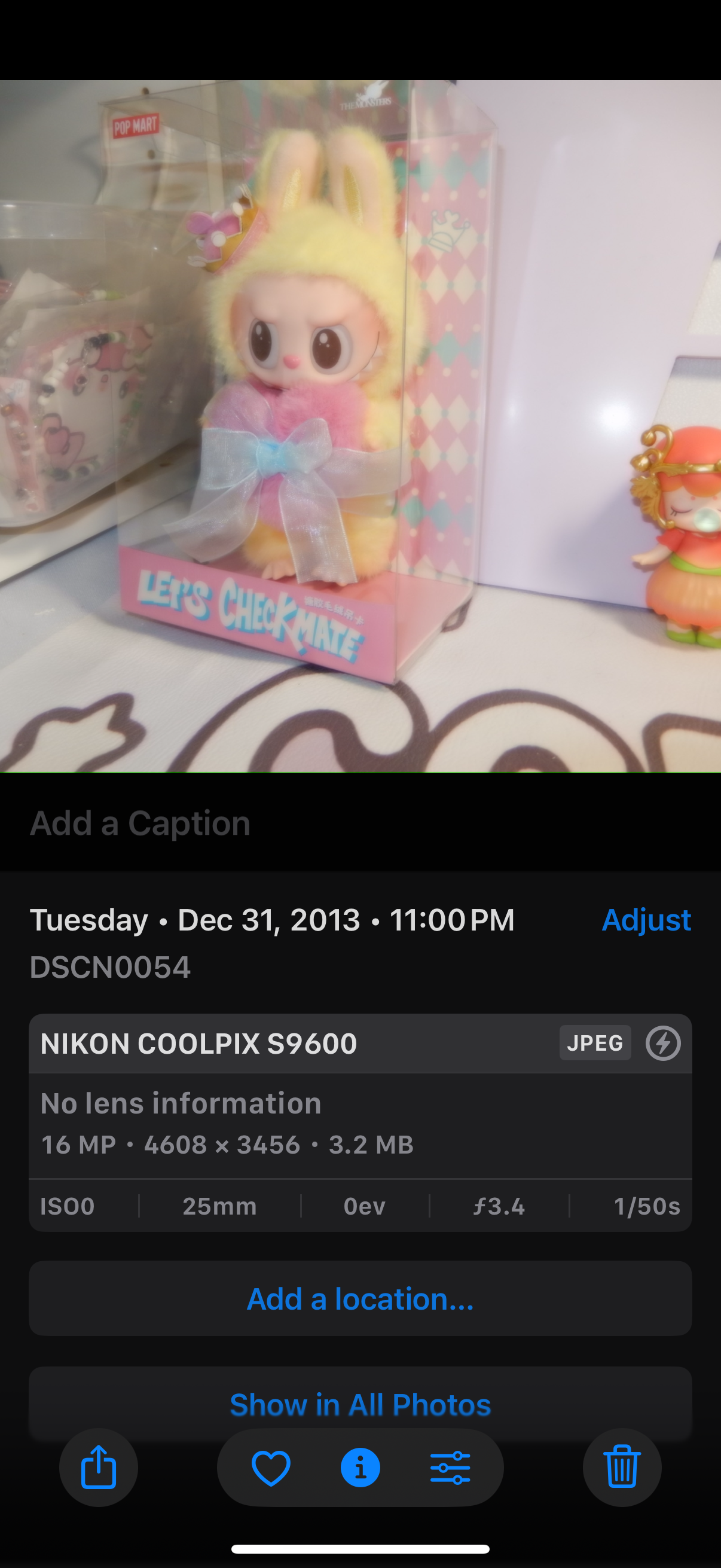Add a caption to the photo
Screen dimensions: 721x1568
point(140,823)
